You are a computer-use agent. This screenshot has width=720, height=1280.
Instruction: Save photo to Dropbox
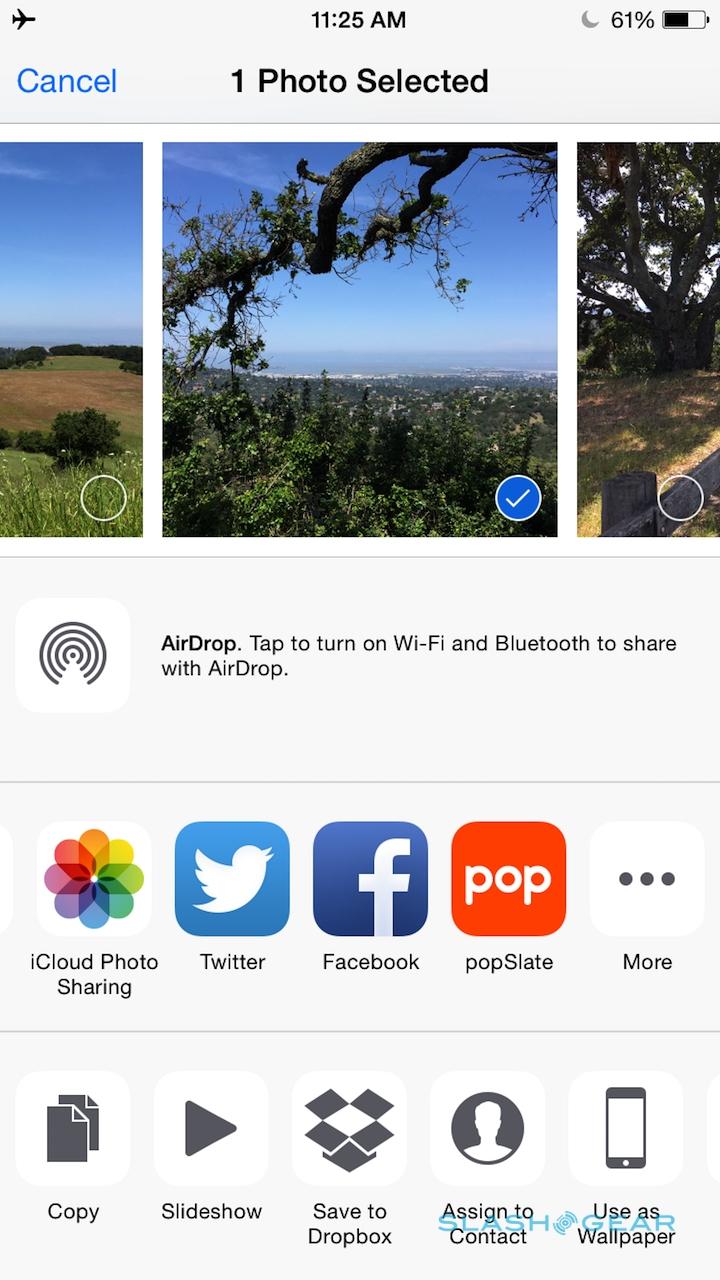349,1128
